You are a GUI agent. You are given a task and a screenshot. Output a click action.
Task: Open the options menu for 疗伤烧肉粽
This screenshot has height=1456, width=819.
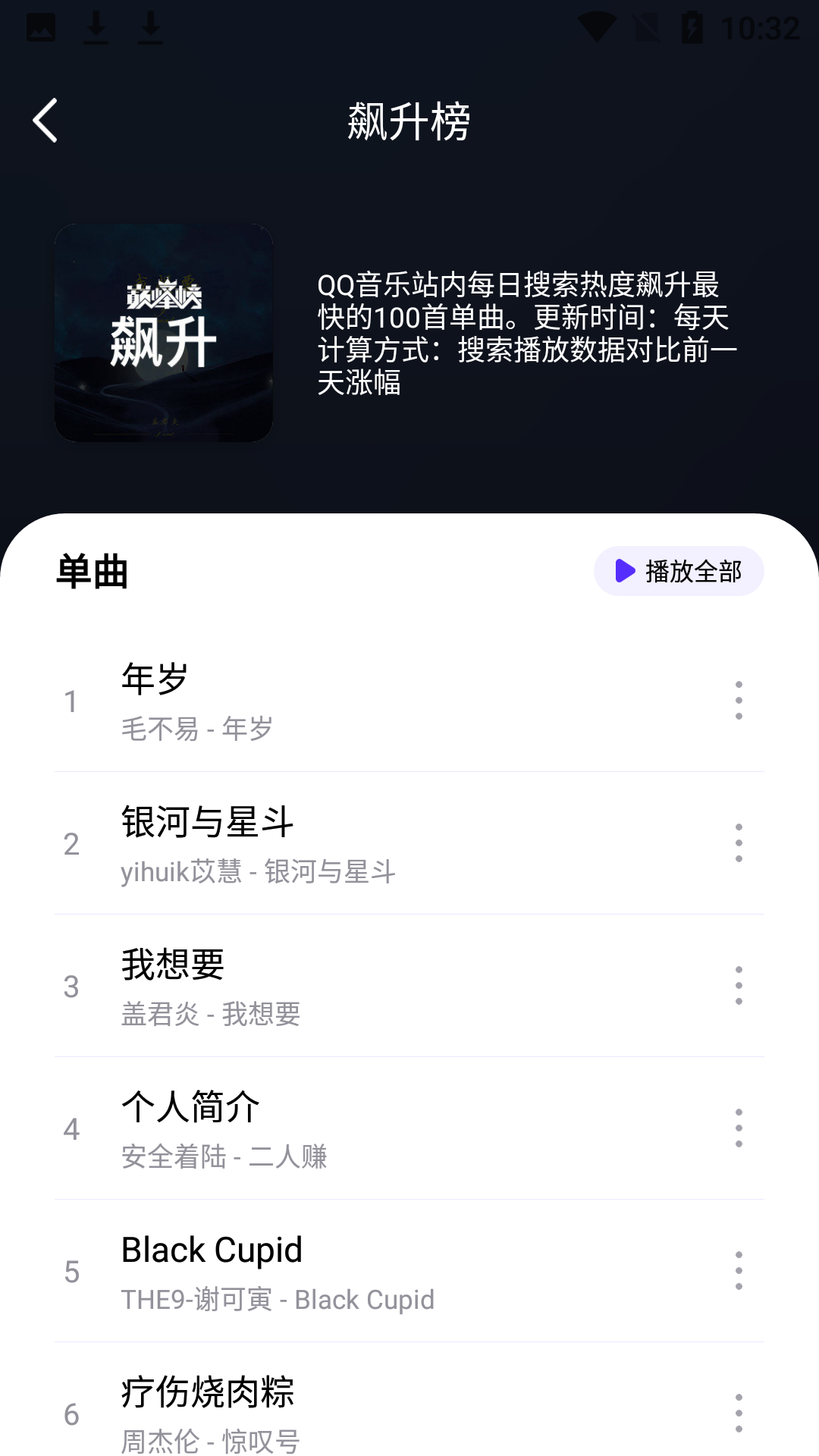tap(738, 1412)
